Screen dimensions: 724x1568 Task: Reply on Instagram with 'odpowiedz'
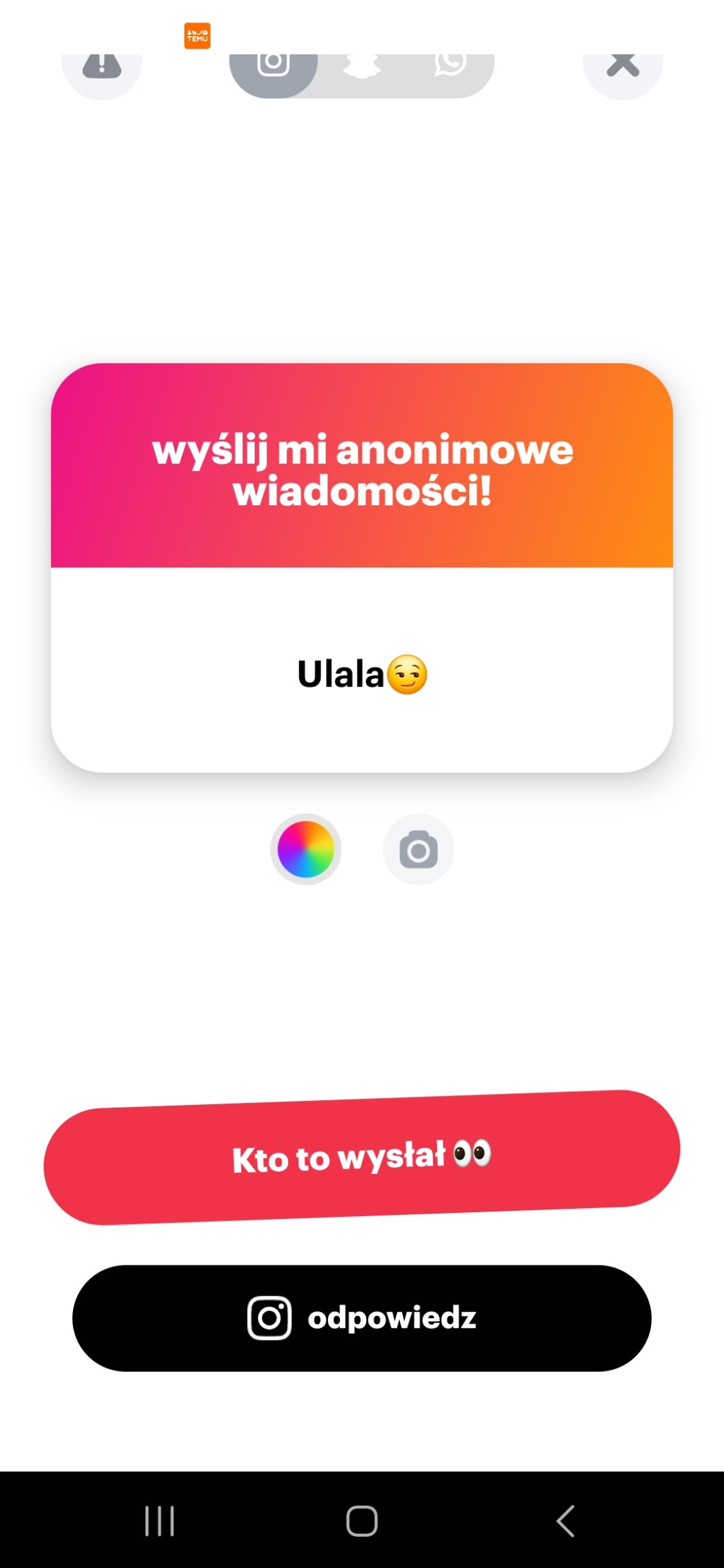click(x=362, y=1318)
